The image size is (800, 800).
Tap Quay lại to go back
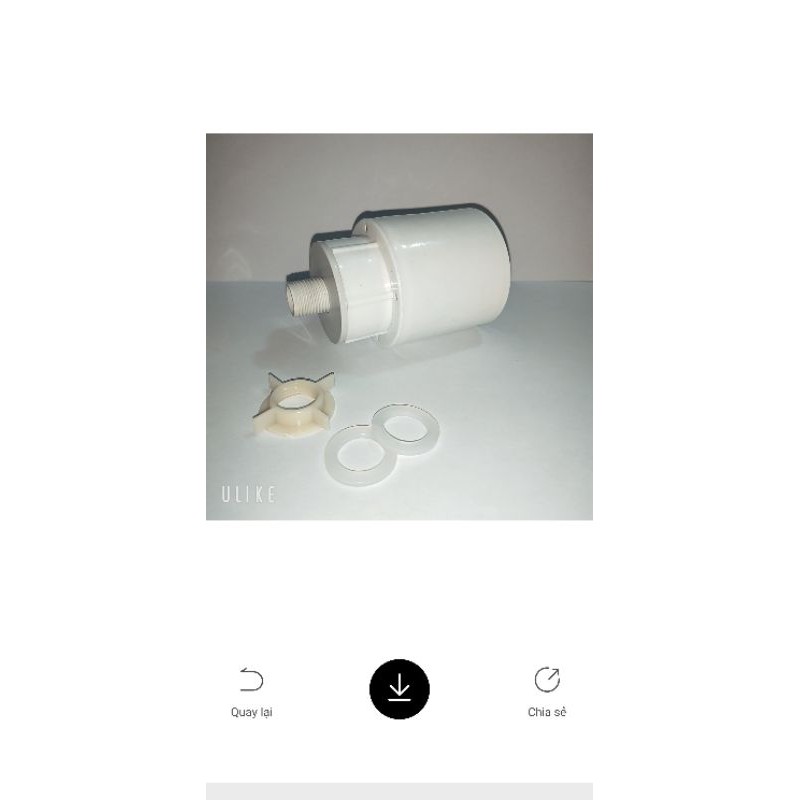pyautogui.click(x=252, y=691)
